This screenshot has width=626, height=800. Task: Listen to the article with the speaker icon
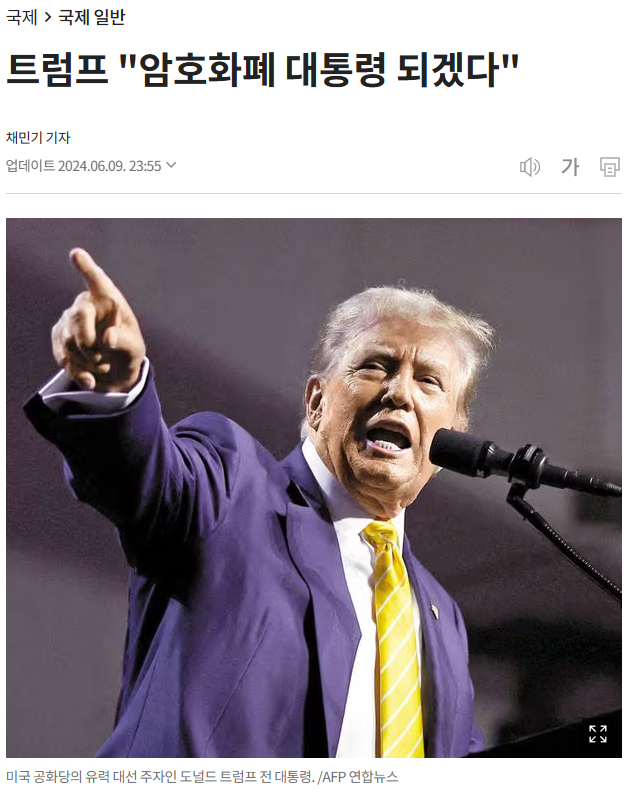530,167
